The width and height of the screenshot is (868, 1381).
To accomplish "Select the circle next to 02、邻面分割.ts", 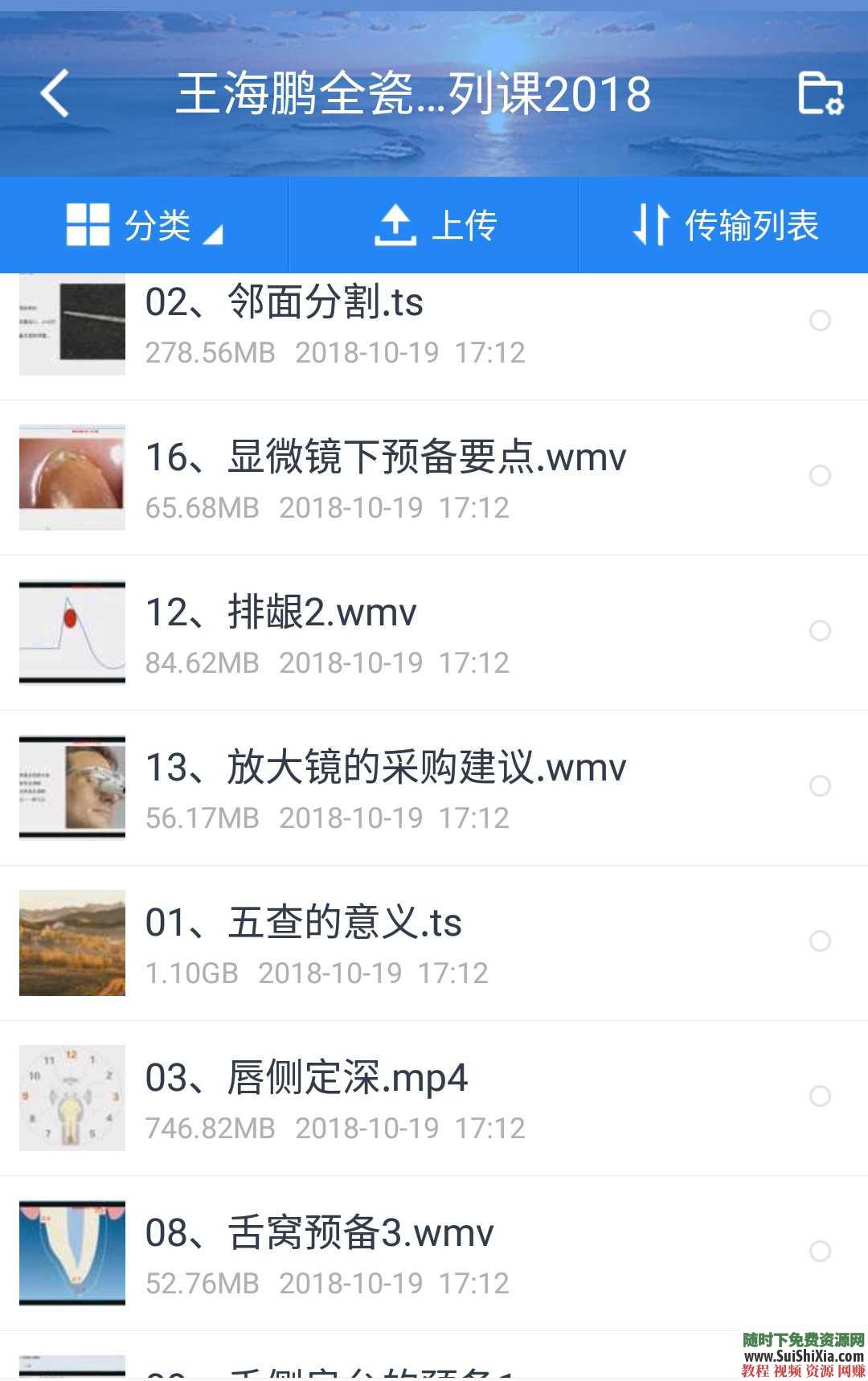I will (821, 321).
